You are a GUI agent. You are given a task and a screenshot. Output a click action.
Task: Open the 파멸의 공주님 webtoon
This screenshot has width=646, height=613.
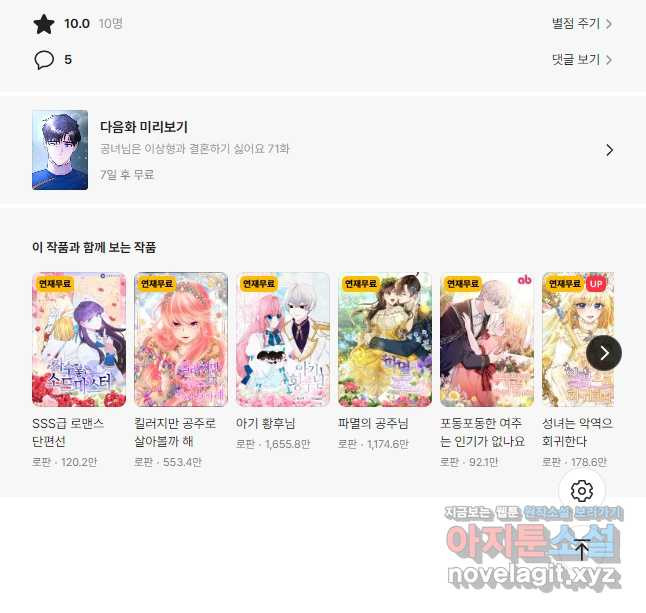pyautogui.click(x=385, y=340)
